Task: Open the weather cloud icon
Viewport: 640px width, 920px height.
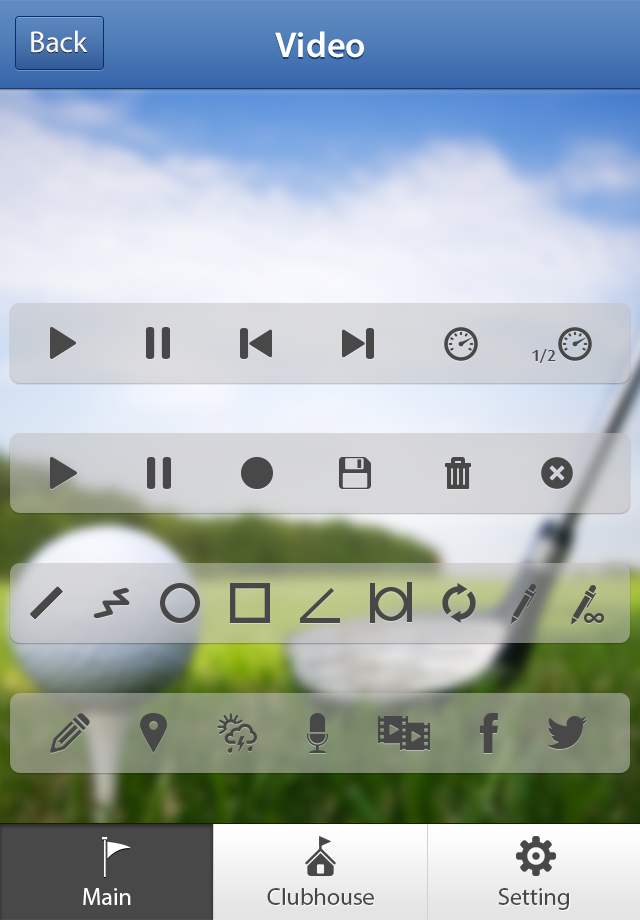Action: click(x=238, y=733)
